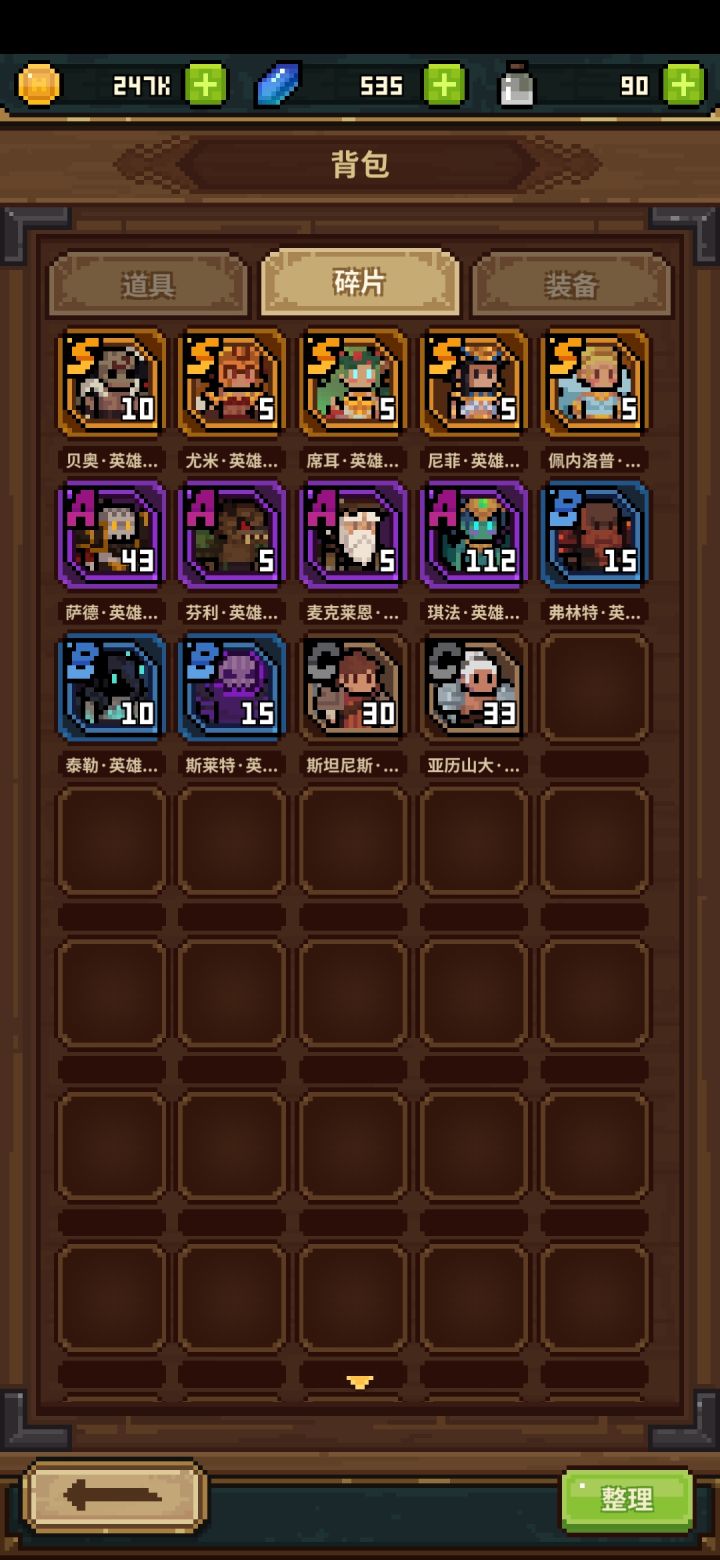Tap the down arrow to scroll contents
This screenshot has width=720, height=1560.
coord(359,1381)
